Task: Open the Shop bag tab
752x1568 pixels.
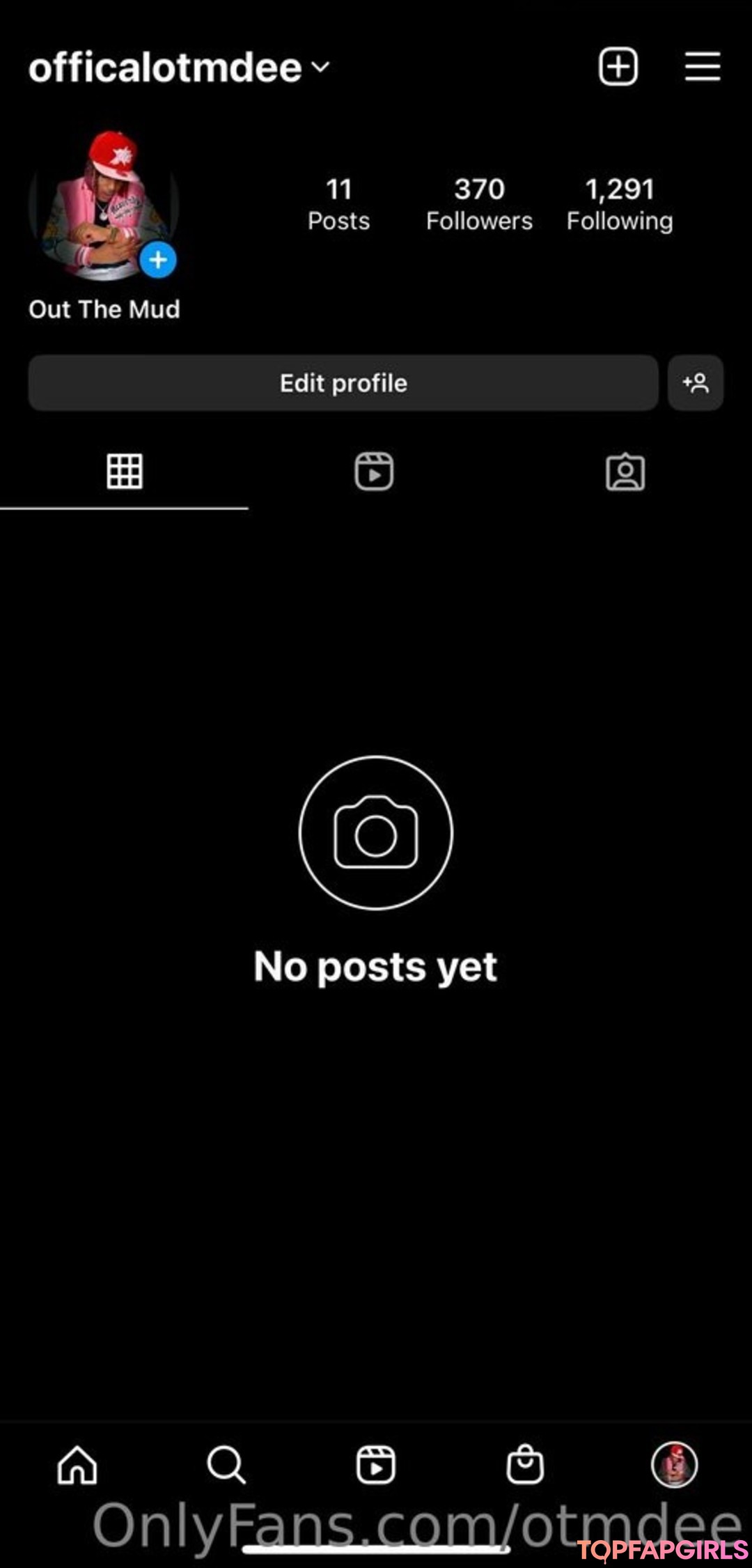Action: coord(525,1464)
